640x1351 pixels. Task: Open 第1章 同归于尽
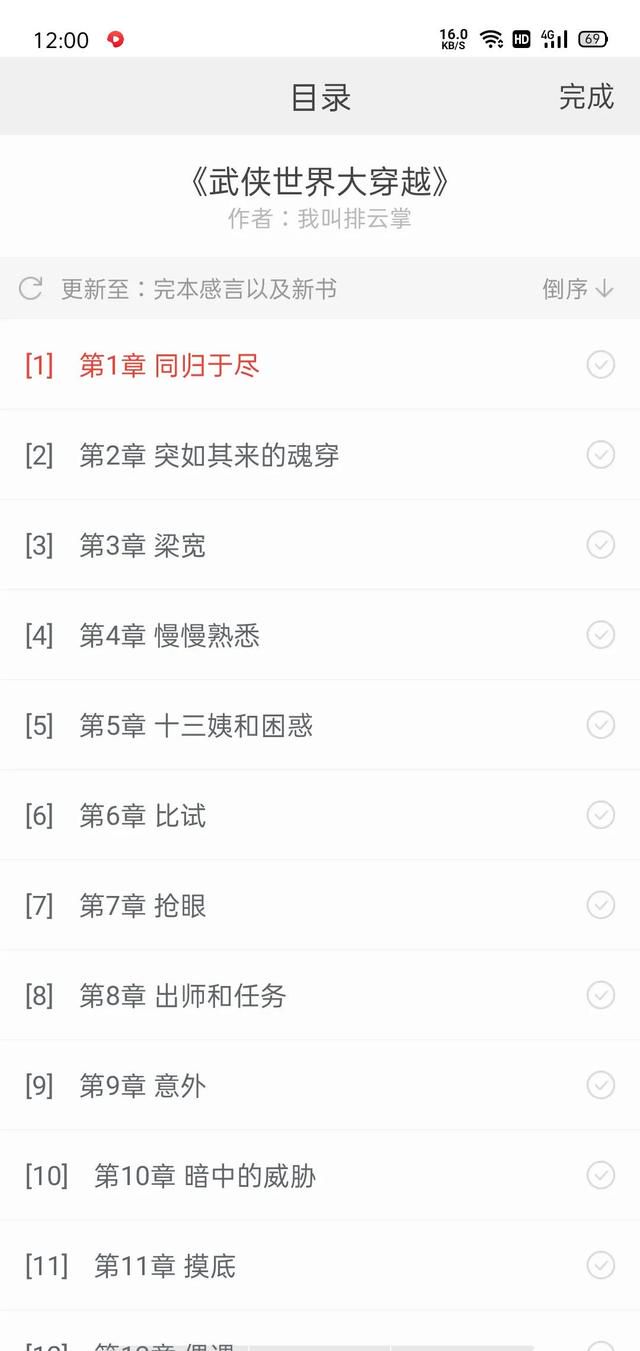pos(320,365)
